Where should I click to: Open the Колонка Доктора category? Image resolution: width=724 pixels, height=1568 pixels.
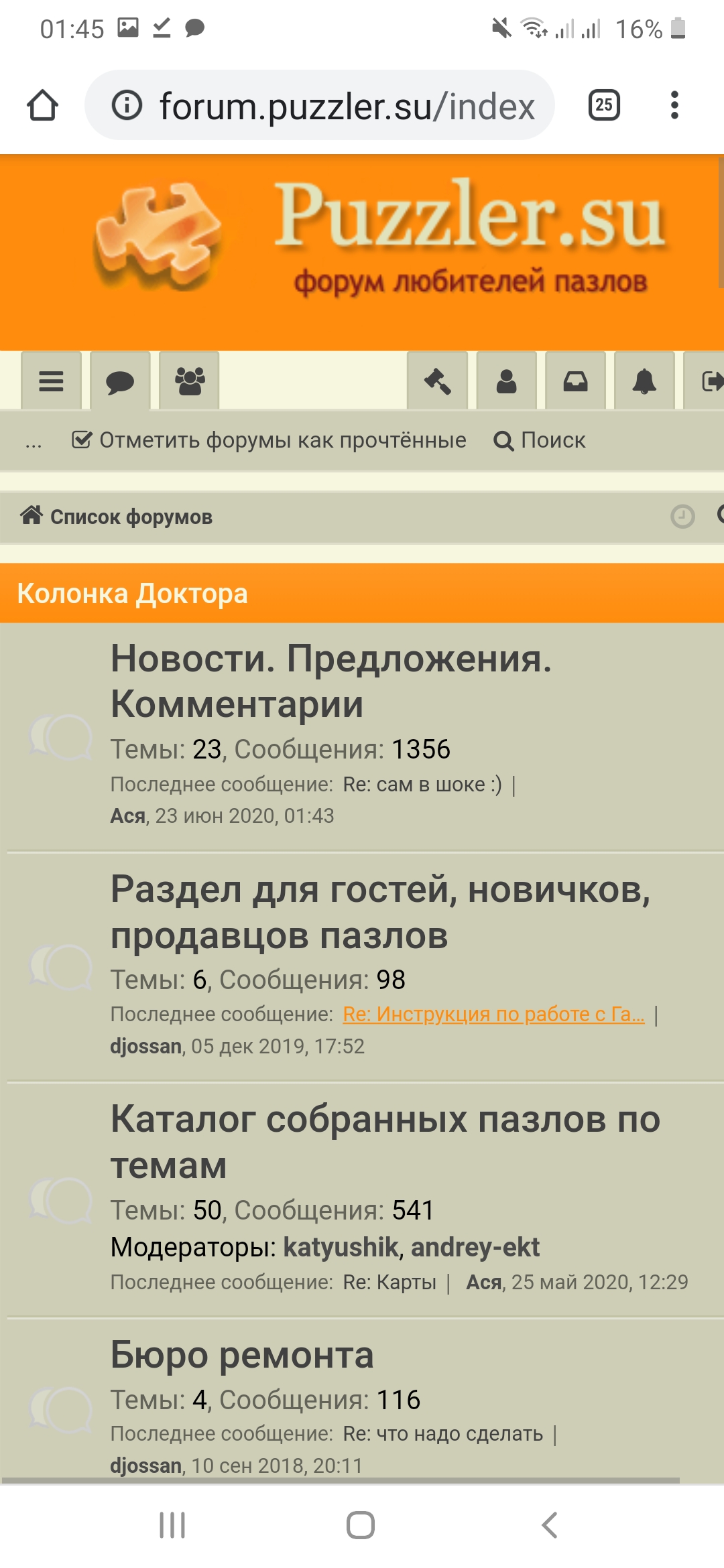coord(133,594)
